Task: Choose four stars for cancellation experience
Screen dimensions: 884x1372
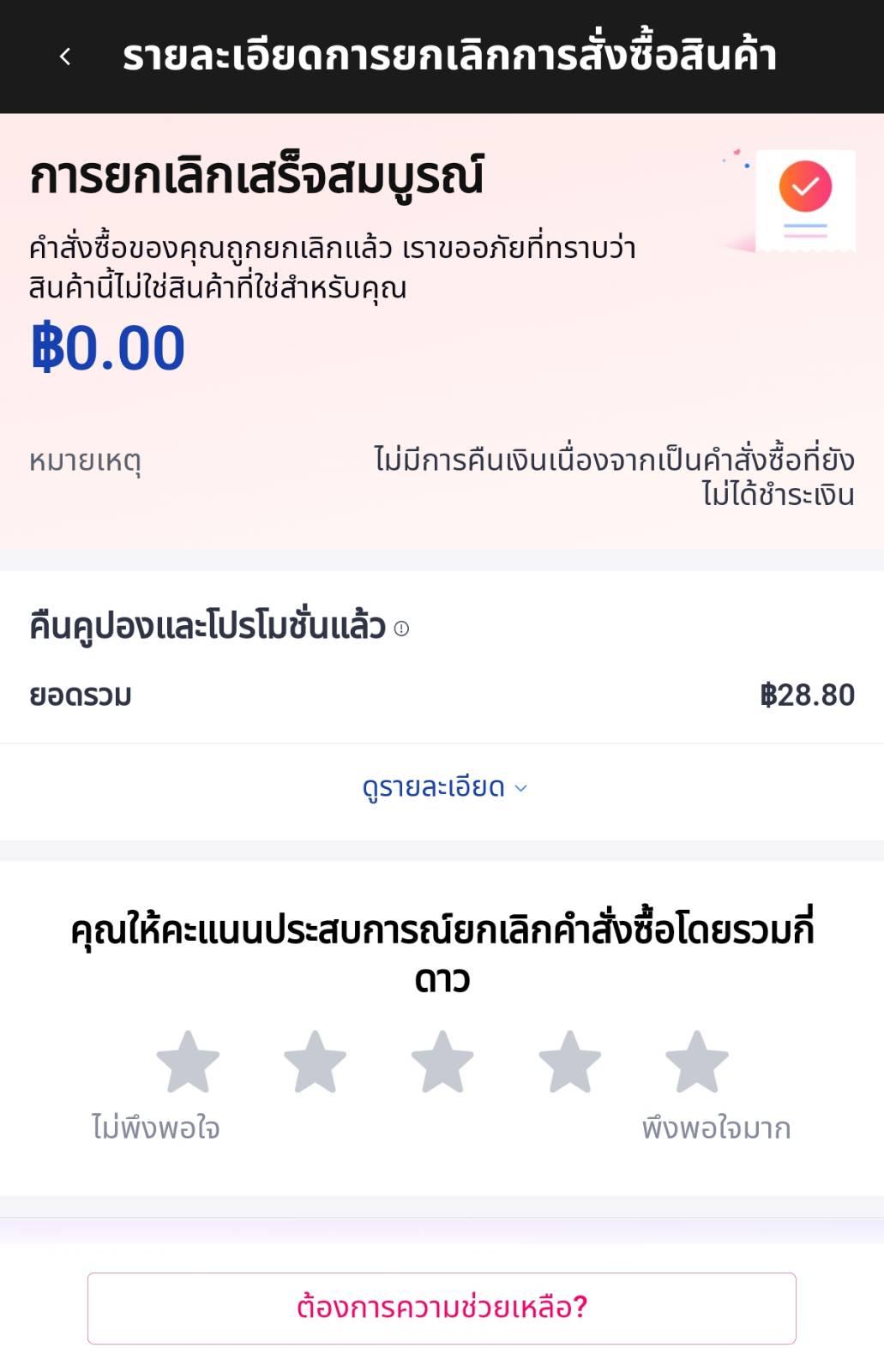Action: click(569, 1062)
